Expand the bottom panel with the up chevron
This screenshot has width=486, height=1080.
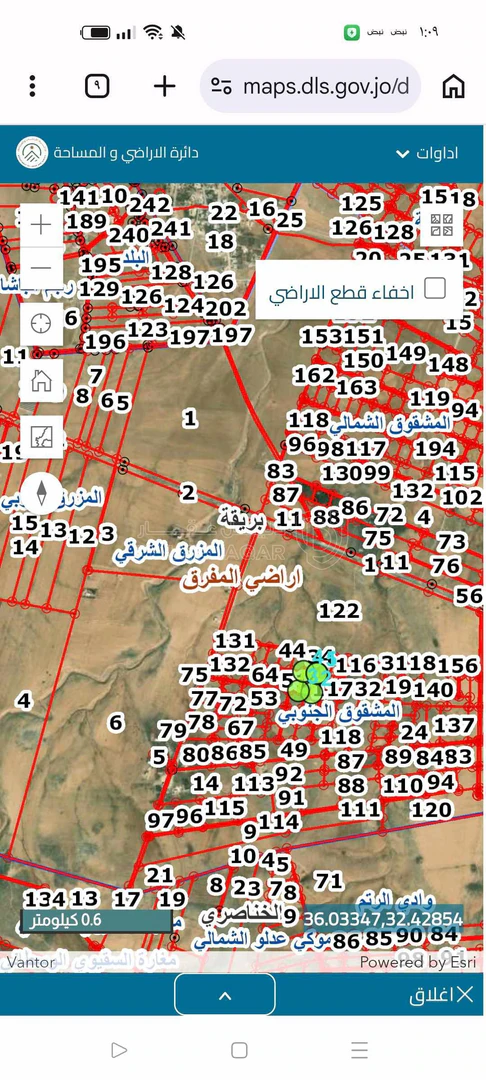(225, 995)
